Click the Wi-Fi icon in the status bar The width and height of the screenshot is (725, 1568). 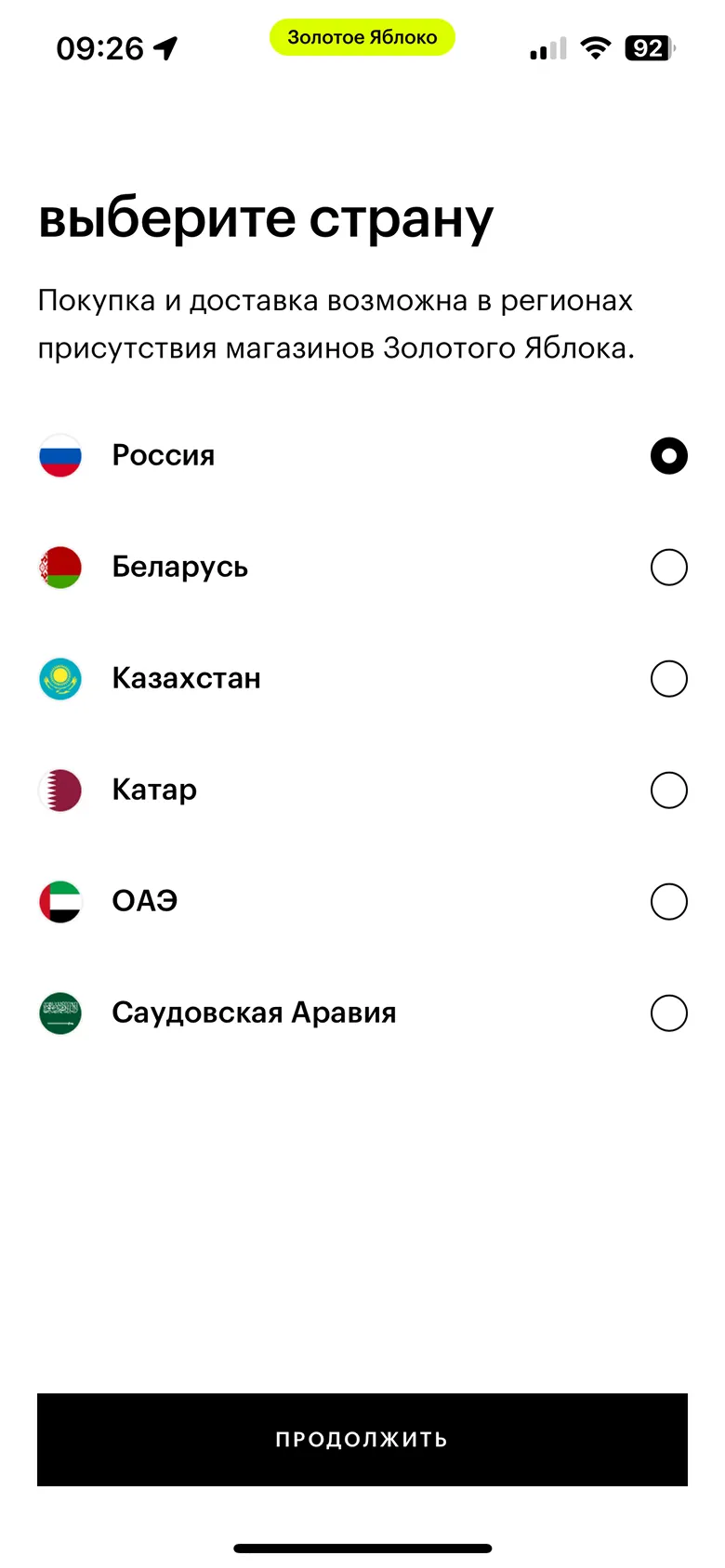(x=595, y=47)
